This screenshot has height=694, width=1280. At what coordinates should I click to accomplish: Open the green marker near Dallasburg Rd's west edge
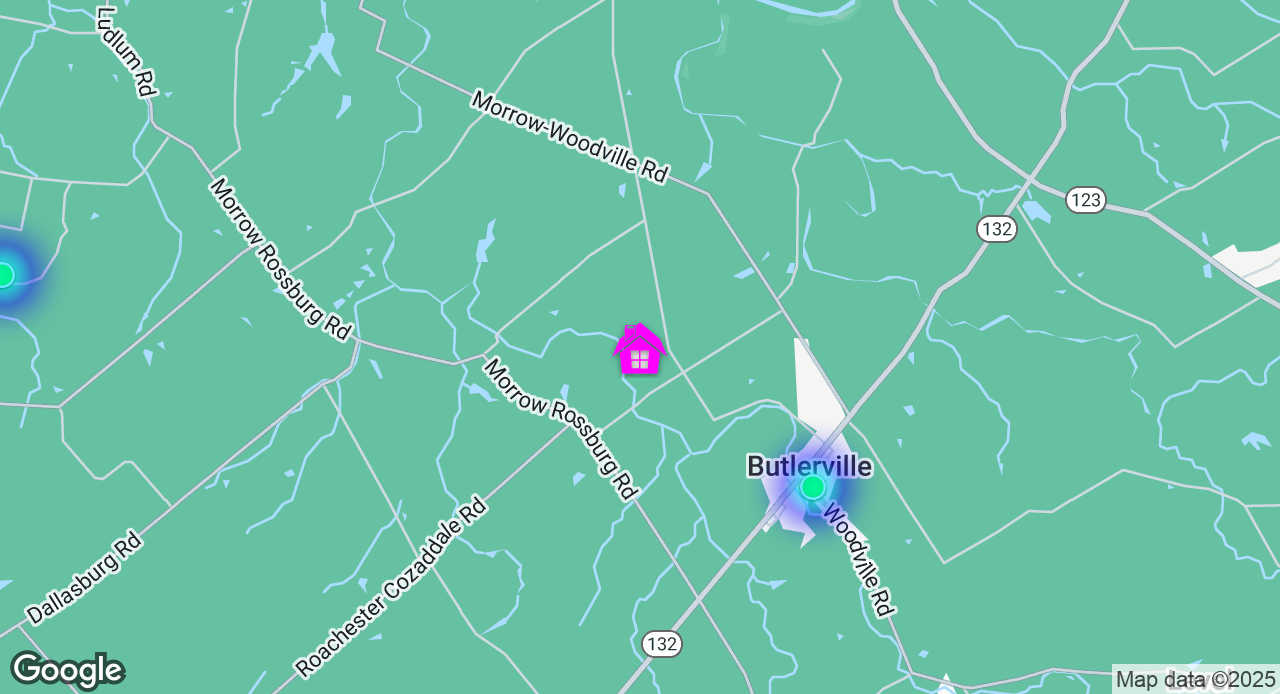[5, 274]
